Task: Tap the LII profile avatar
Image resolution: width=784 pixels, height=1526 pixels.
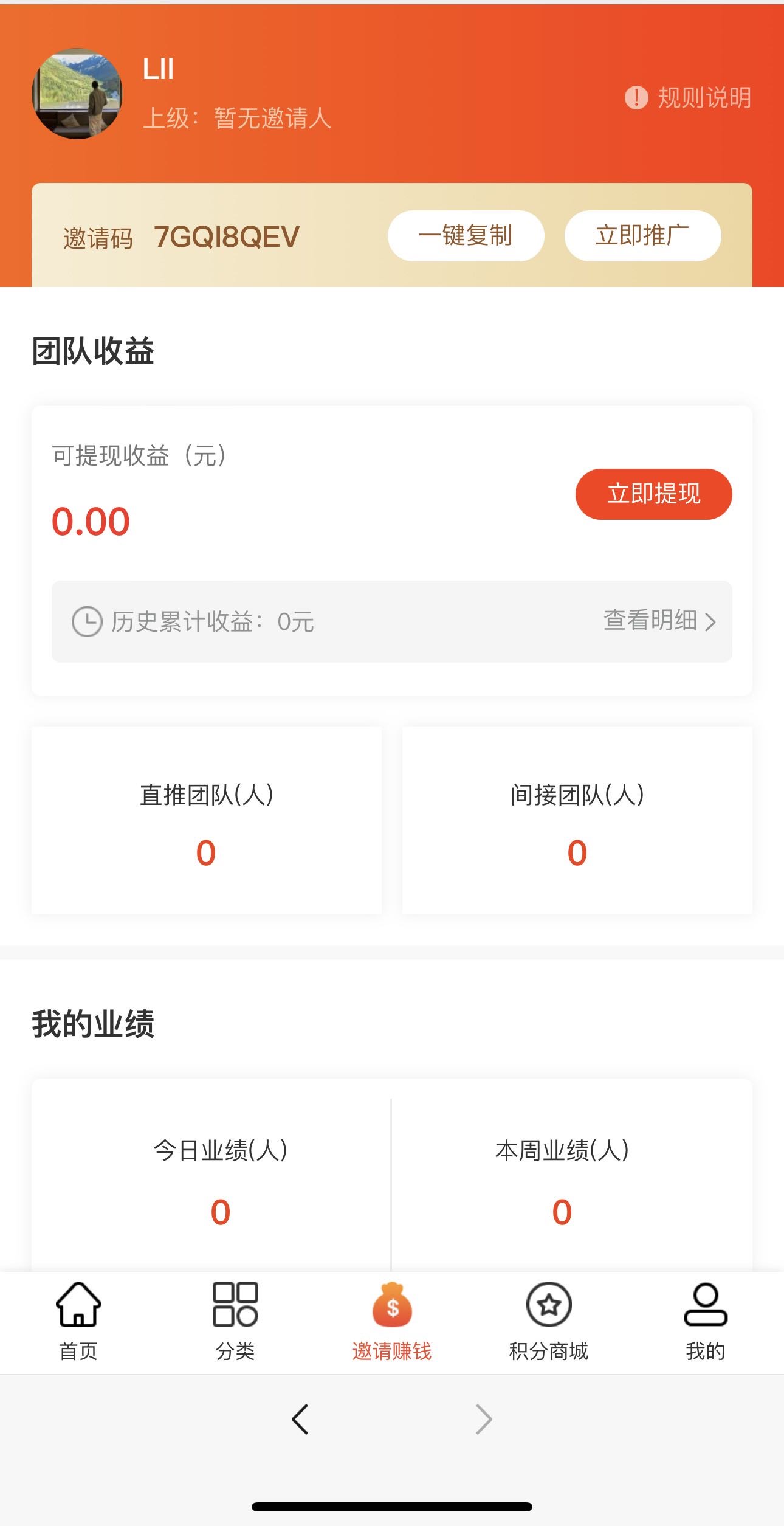Action: [x=77, y=94]
